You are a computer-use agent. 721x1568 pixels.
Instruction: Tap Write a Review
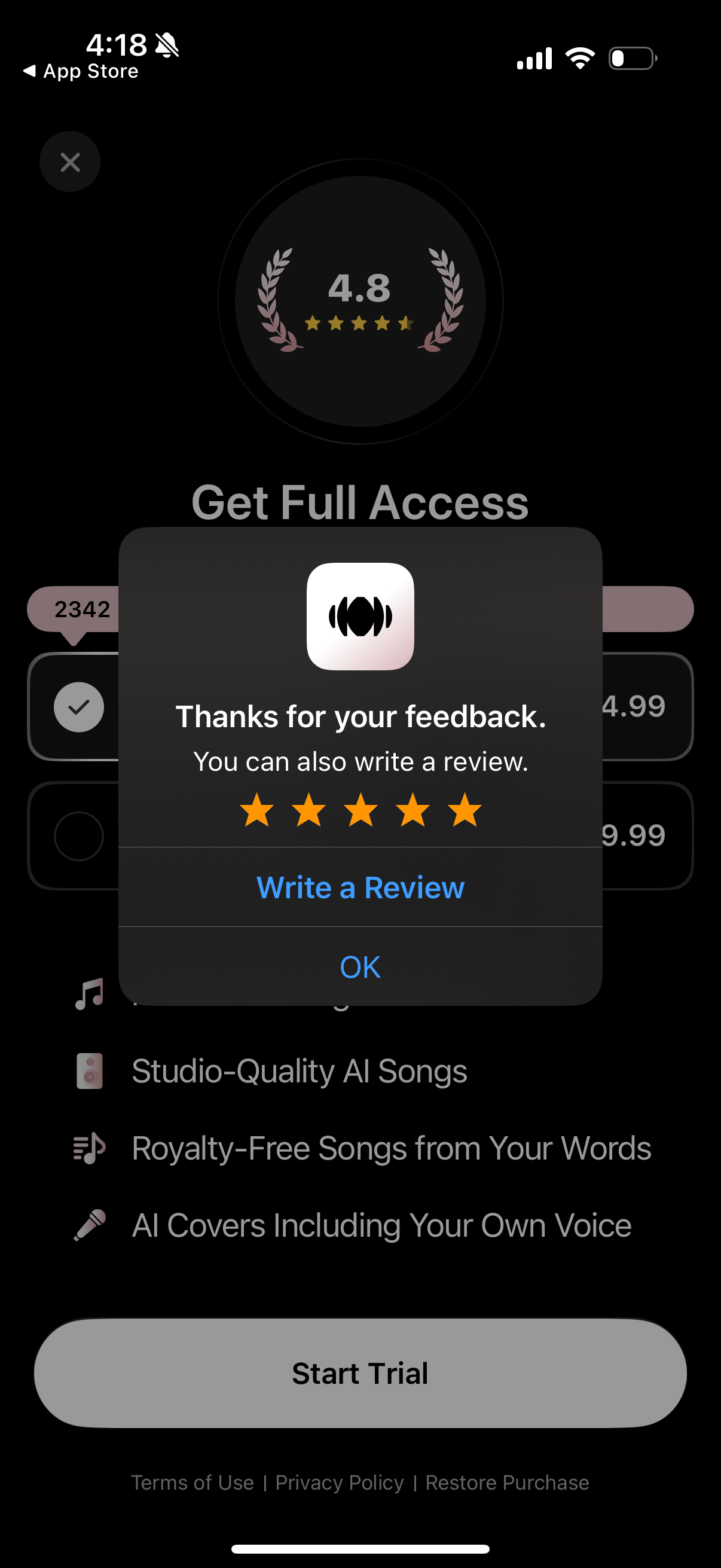tap(360, 887)
